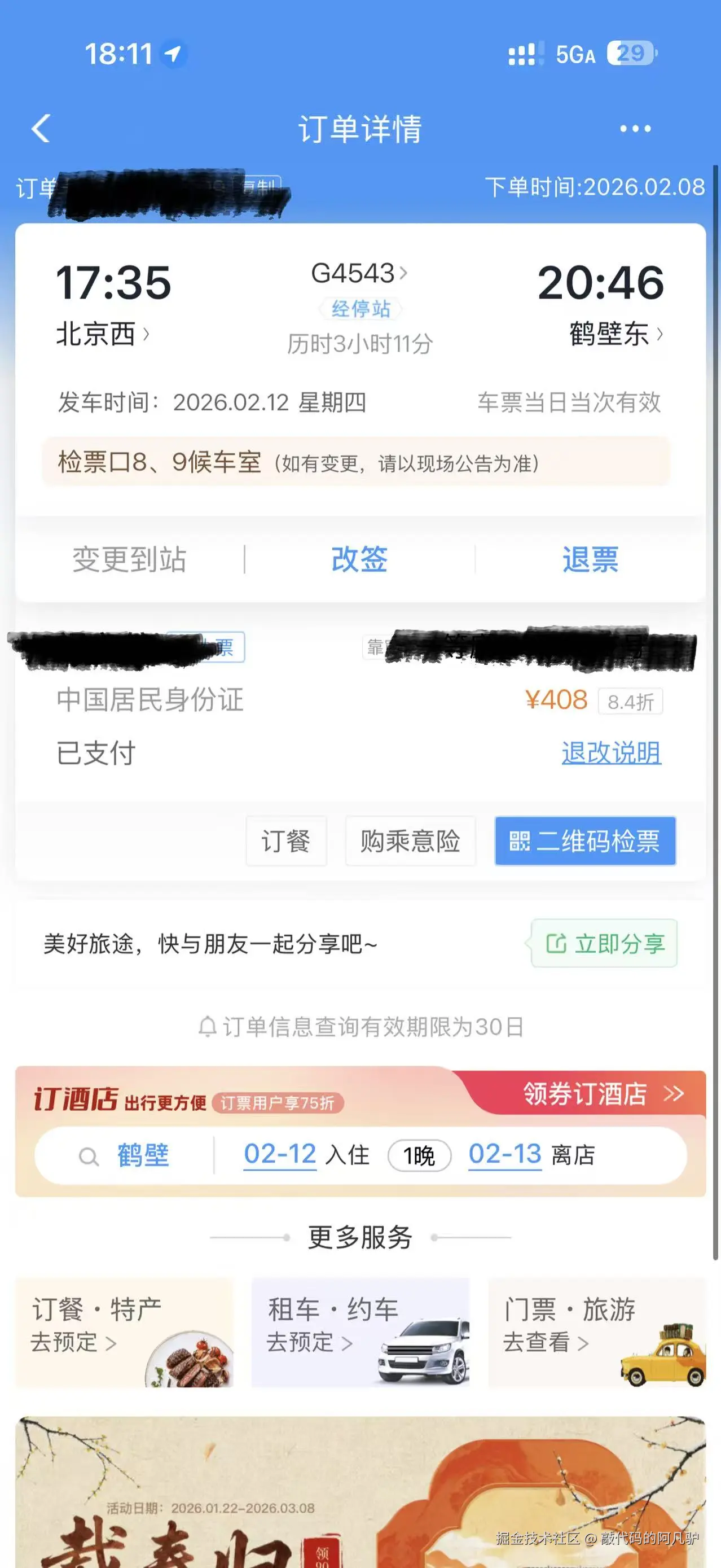The height and width of the screenshot is (1568, 721).
Task: Tap the 改签 rebooking button
Action: [360, 560]
